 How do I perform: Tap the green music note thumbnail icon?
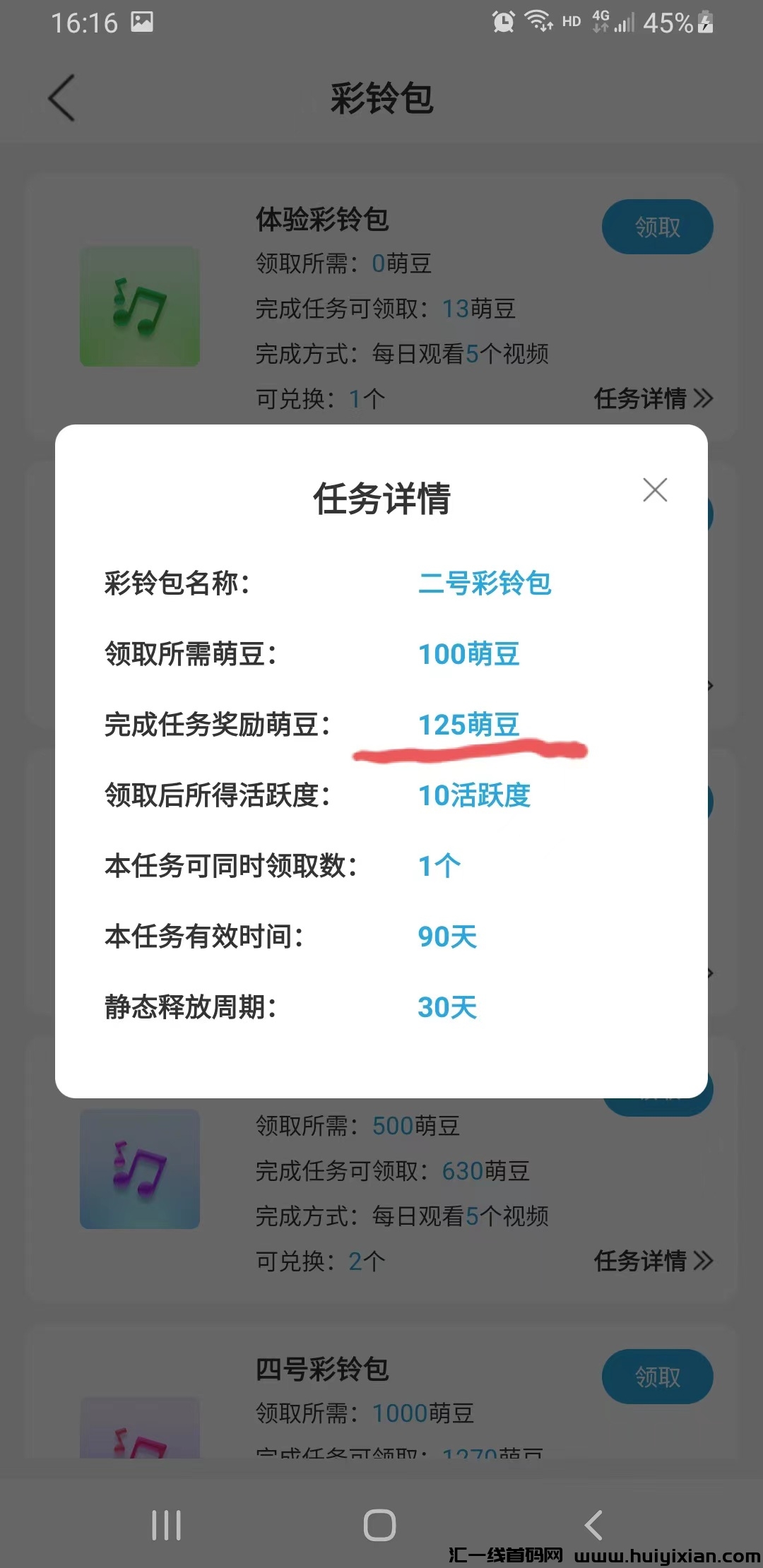tap(139, 305)
